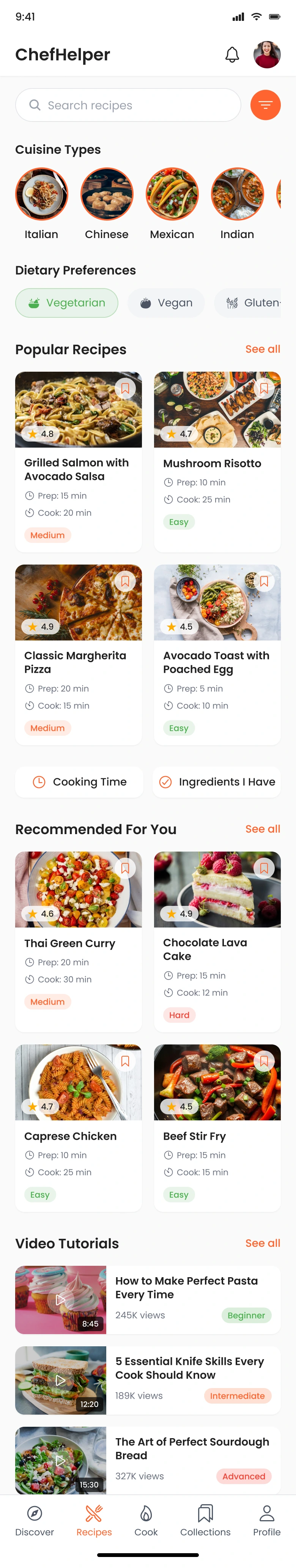Viewport: 296px width, 1568px height.
Task: Tap the Ingredients I Have button
Action: coord(216,782)
